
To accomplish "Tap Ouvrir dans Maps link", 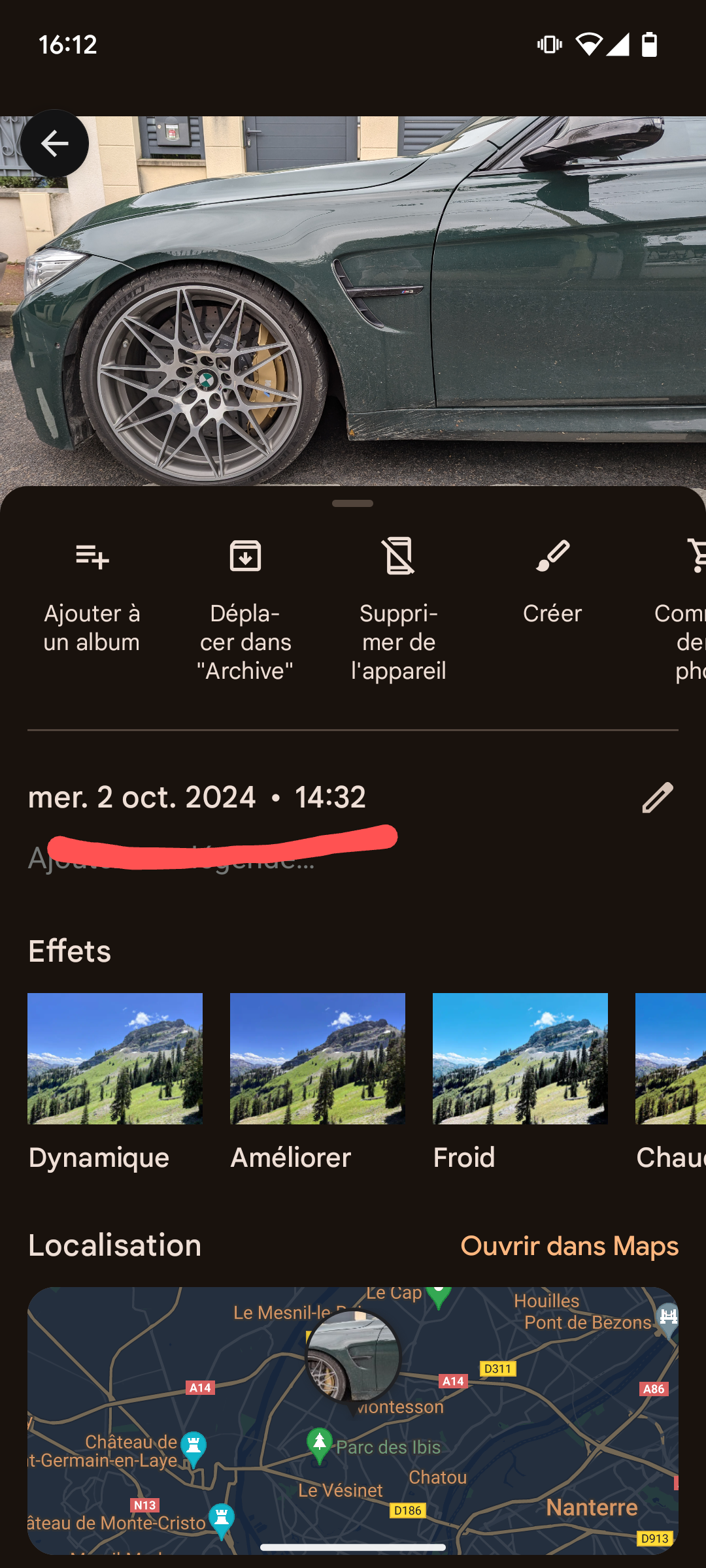I will point(569,1247).
